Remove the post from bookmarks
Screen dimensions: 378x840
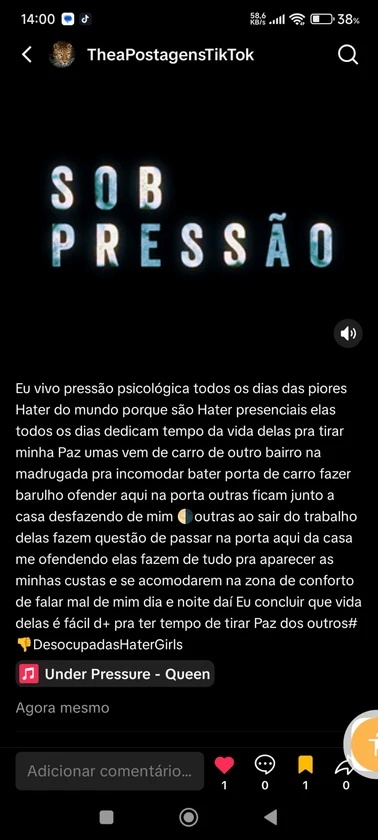coord(305,765)
